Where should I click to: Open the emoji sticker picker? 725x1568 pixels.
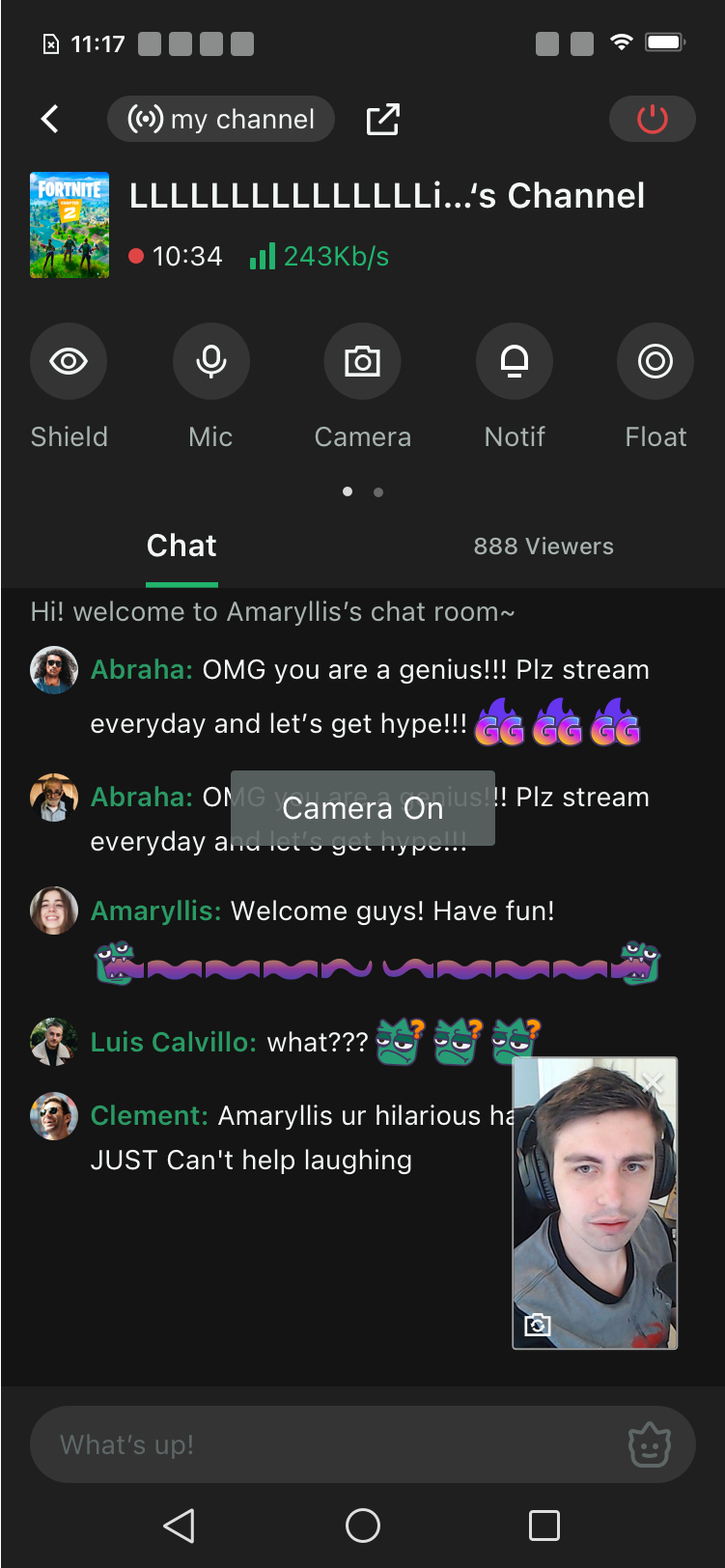(650, 1444)
